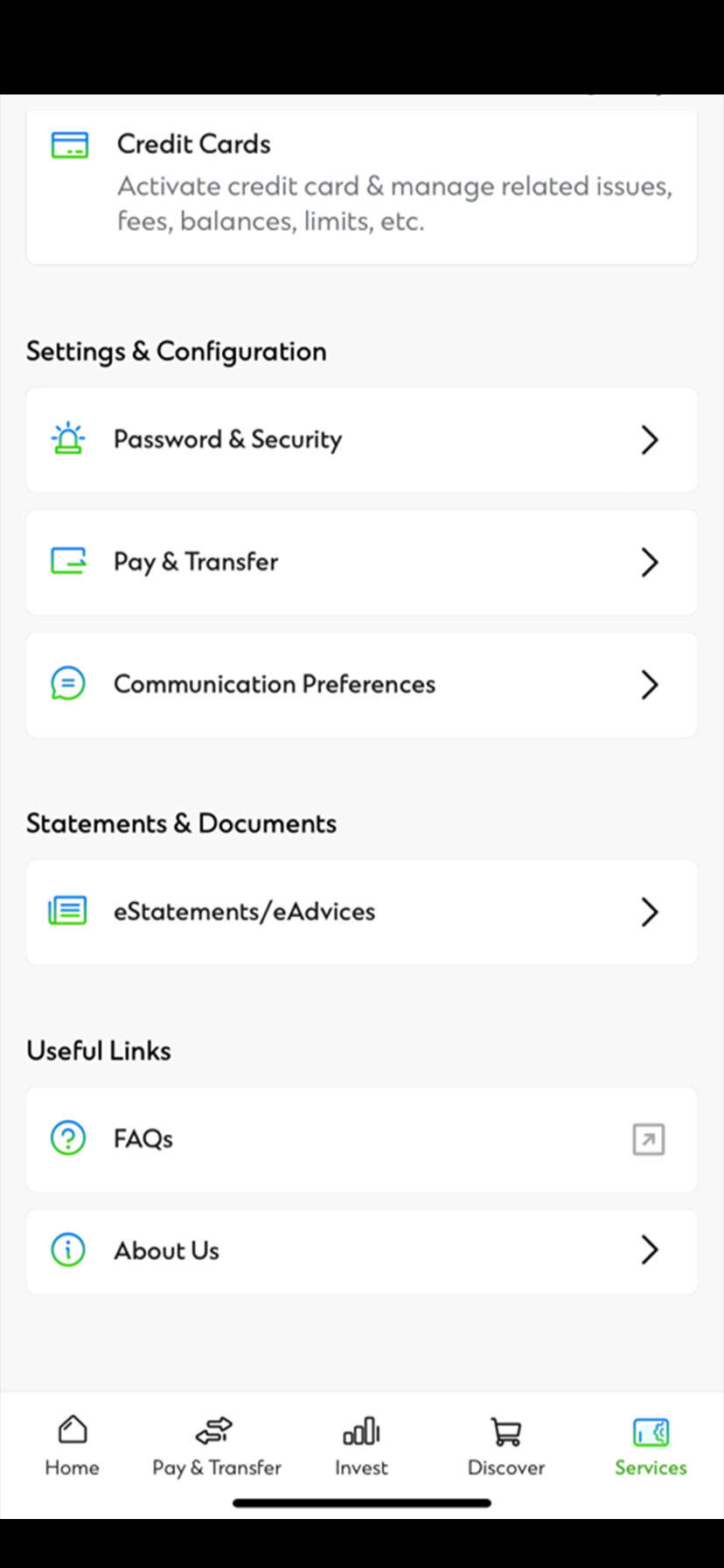Tap the Communication Preferences speech bubble icon
This screenshot has height=1568, width=724.
(67, 683)
